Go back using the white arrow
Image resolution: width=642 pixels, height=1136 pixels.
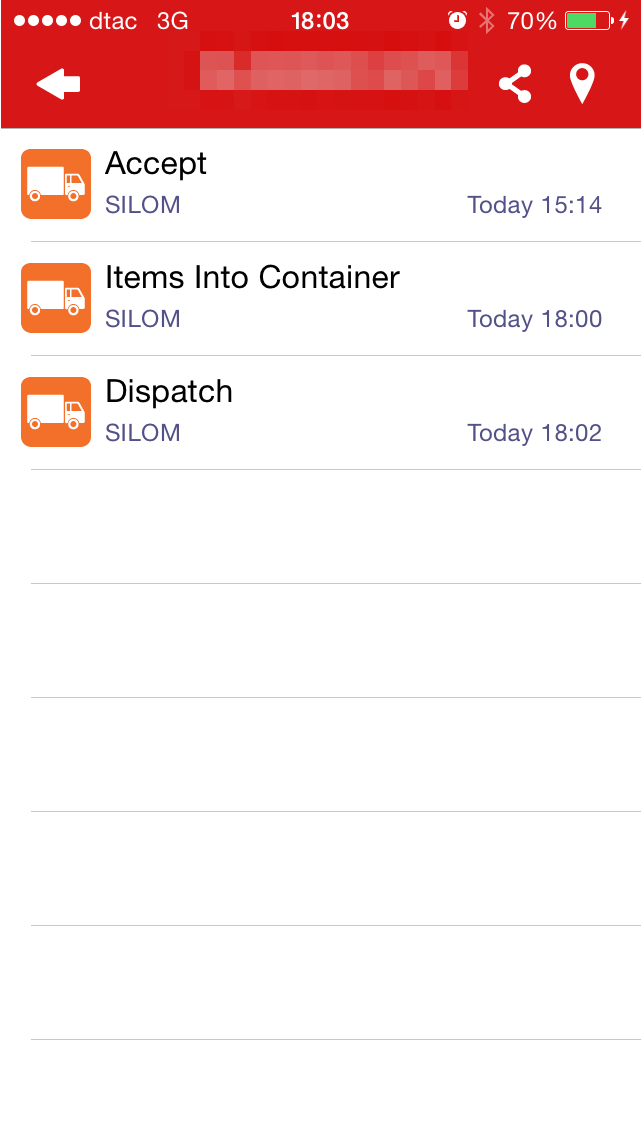(58, 85)
